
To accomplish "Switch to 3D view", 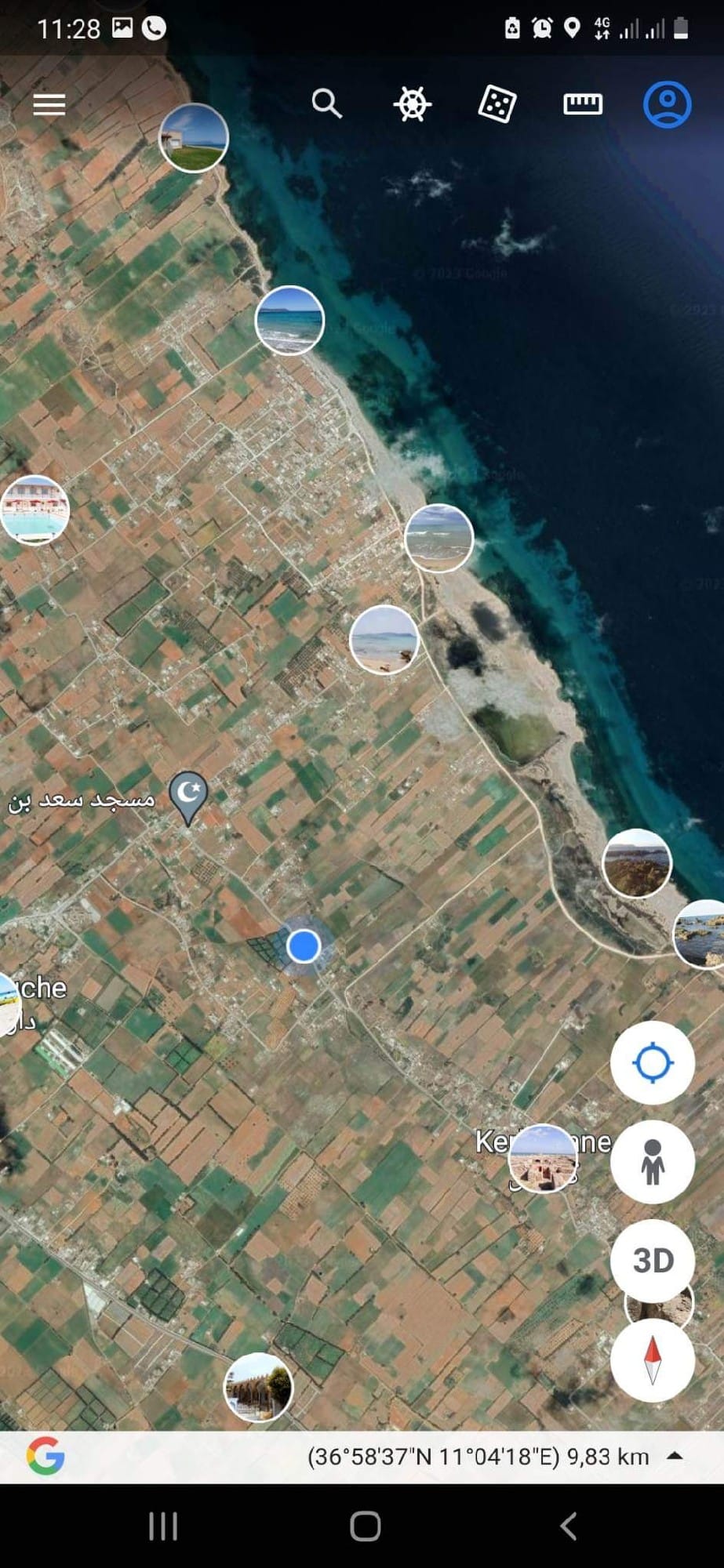I will [x=653, y=1261].
